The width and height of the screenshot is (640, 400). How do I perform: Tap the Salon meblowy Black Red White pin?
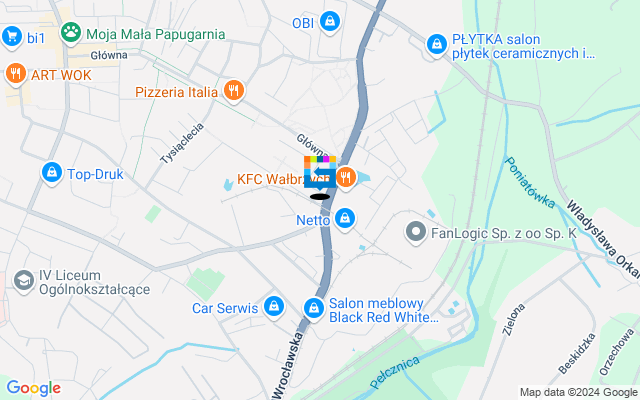[x=314, y=307]
